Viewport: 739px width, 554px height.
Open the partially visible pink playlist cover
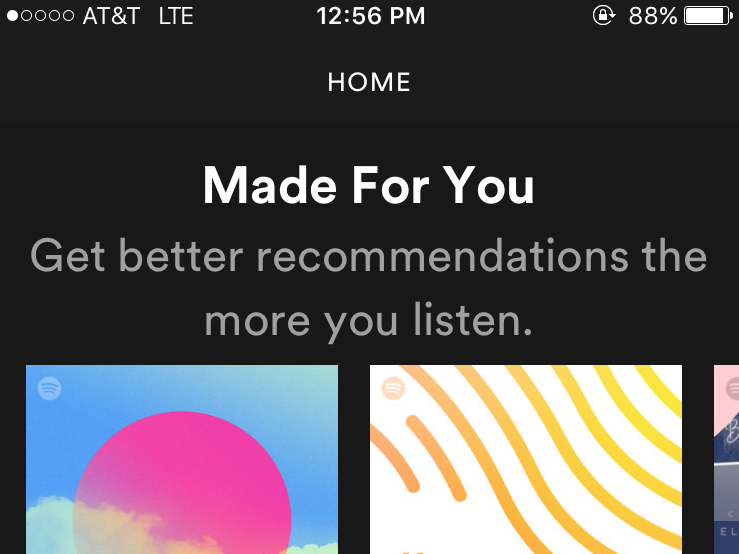[x=727, y=460]
